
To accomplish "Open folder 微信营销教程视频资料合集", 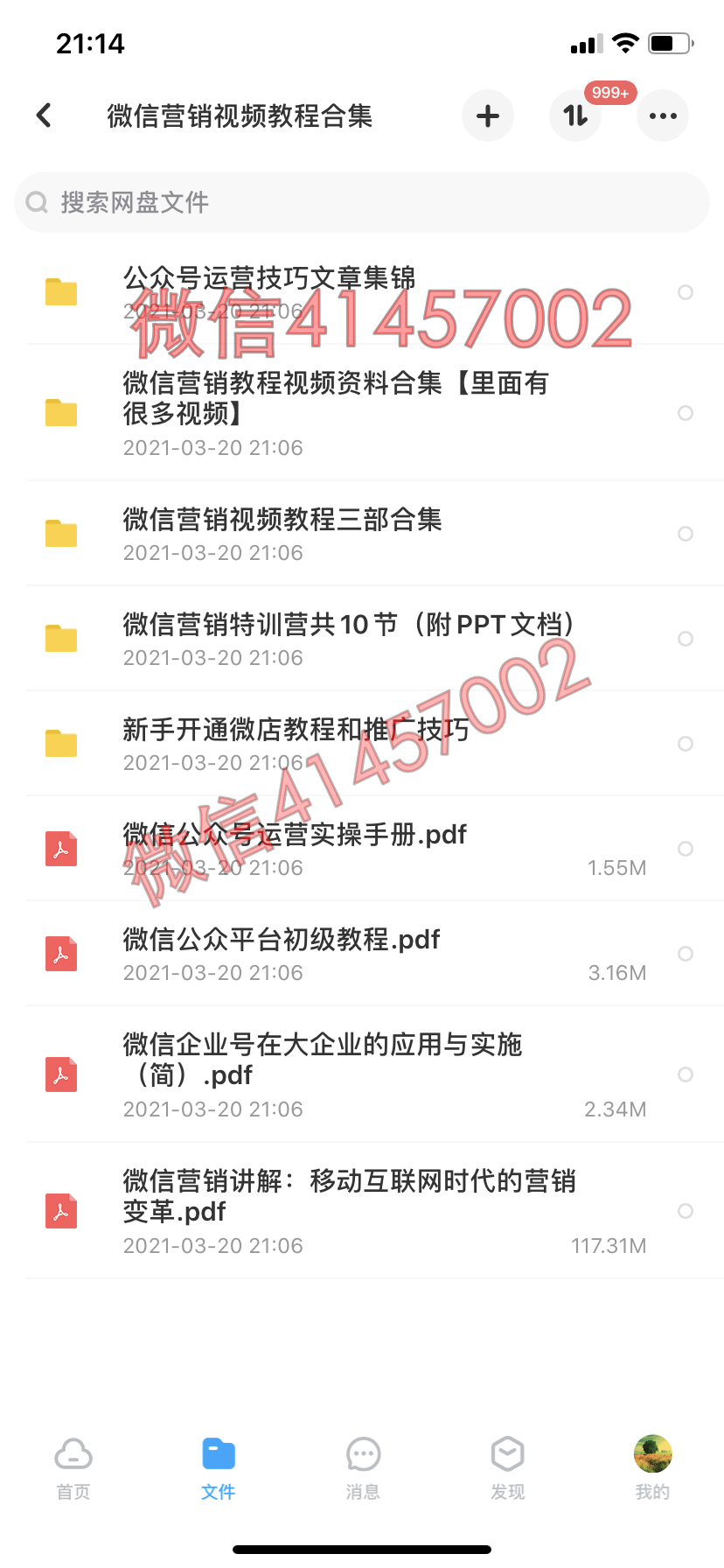I will (x=336, y=398).
